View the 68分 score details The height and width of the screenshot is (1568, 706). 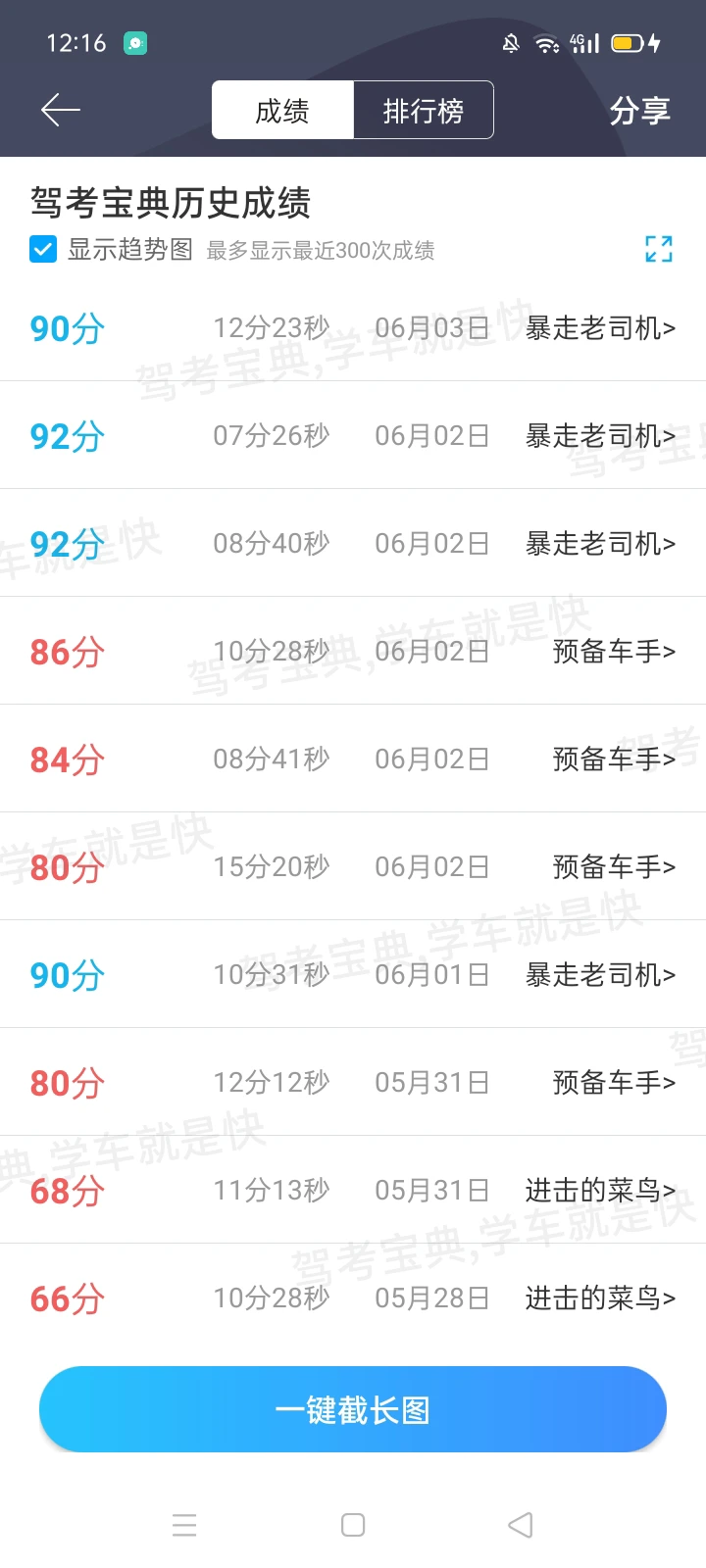pyautogui.click(x=353, y=1190)
